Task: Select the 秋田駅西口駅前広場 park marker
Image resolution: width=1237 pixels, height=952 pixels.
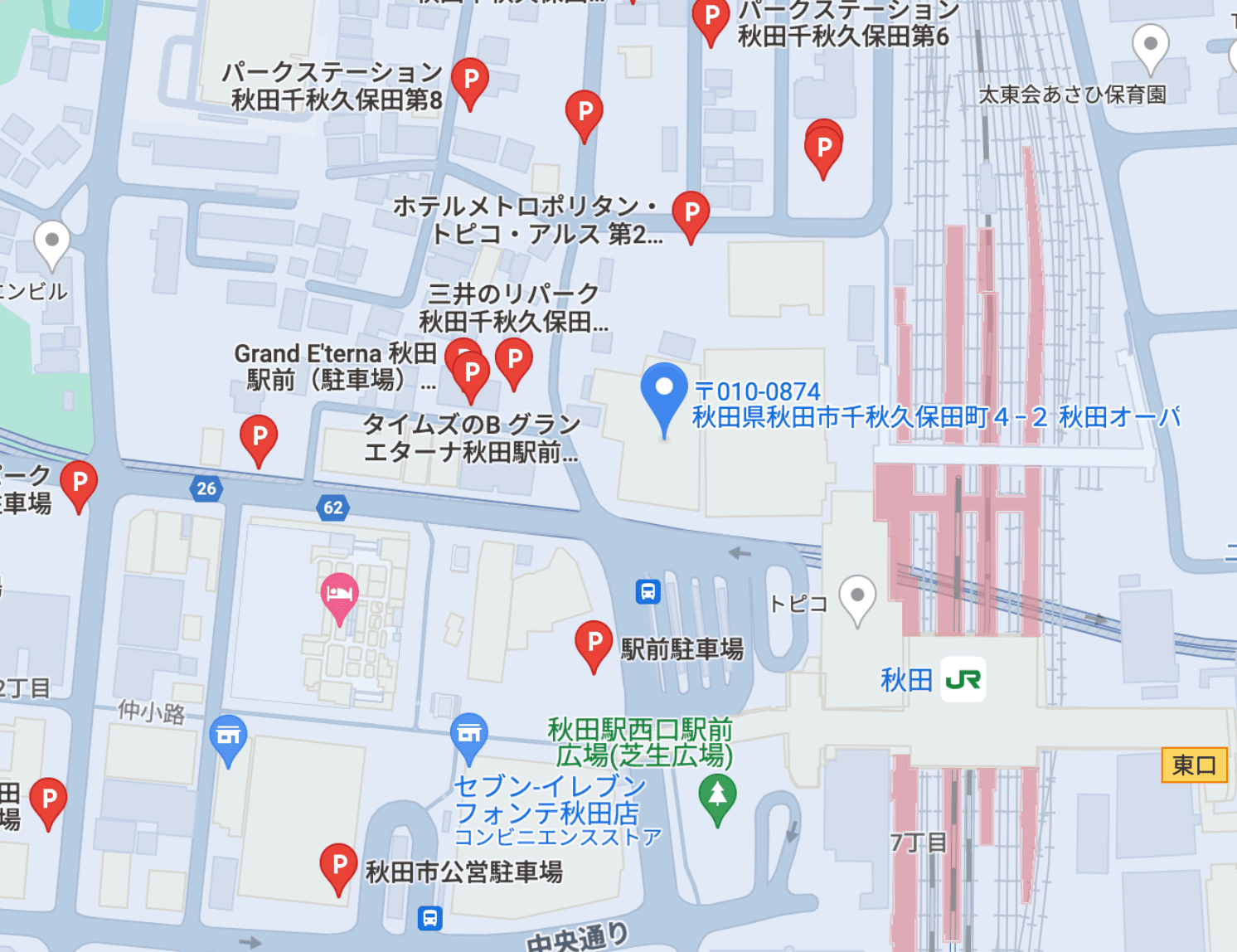Action: point(717,794)
